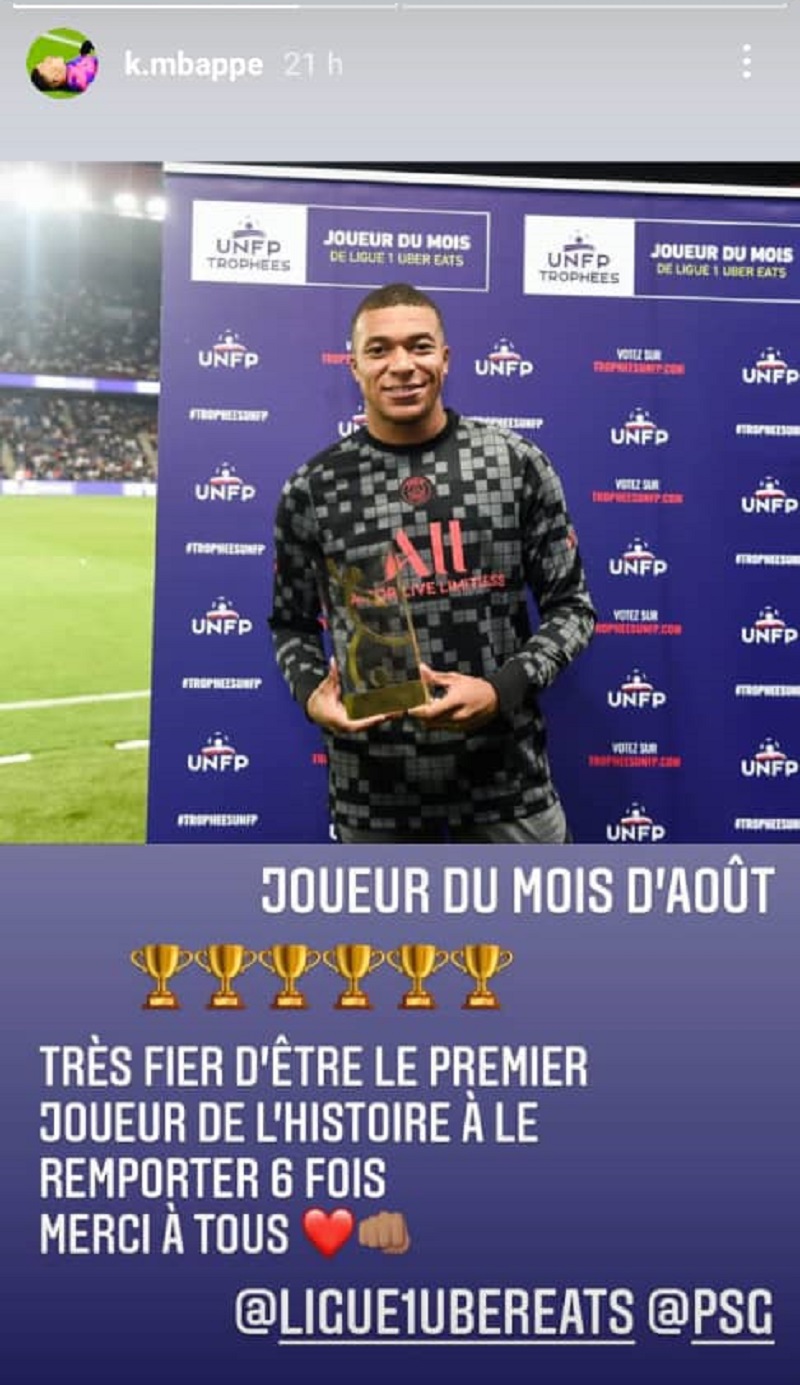Open the three-dot overflow menu
The width and height of the screenshot is (800, 1385).
coord(746,62)
